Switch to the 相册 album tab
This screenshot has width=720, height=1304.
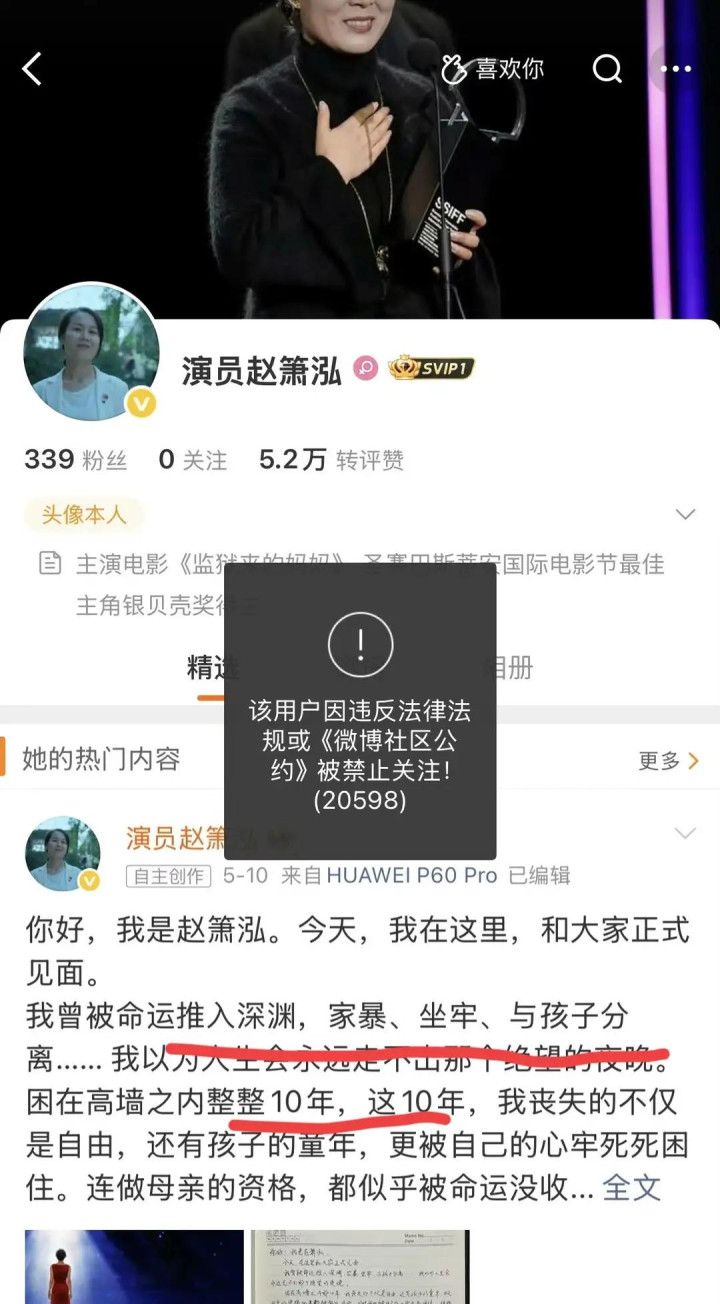pos(508,668)
